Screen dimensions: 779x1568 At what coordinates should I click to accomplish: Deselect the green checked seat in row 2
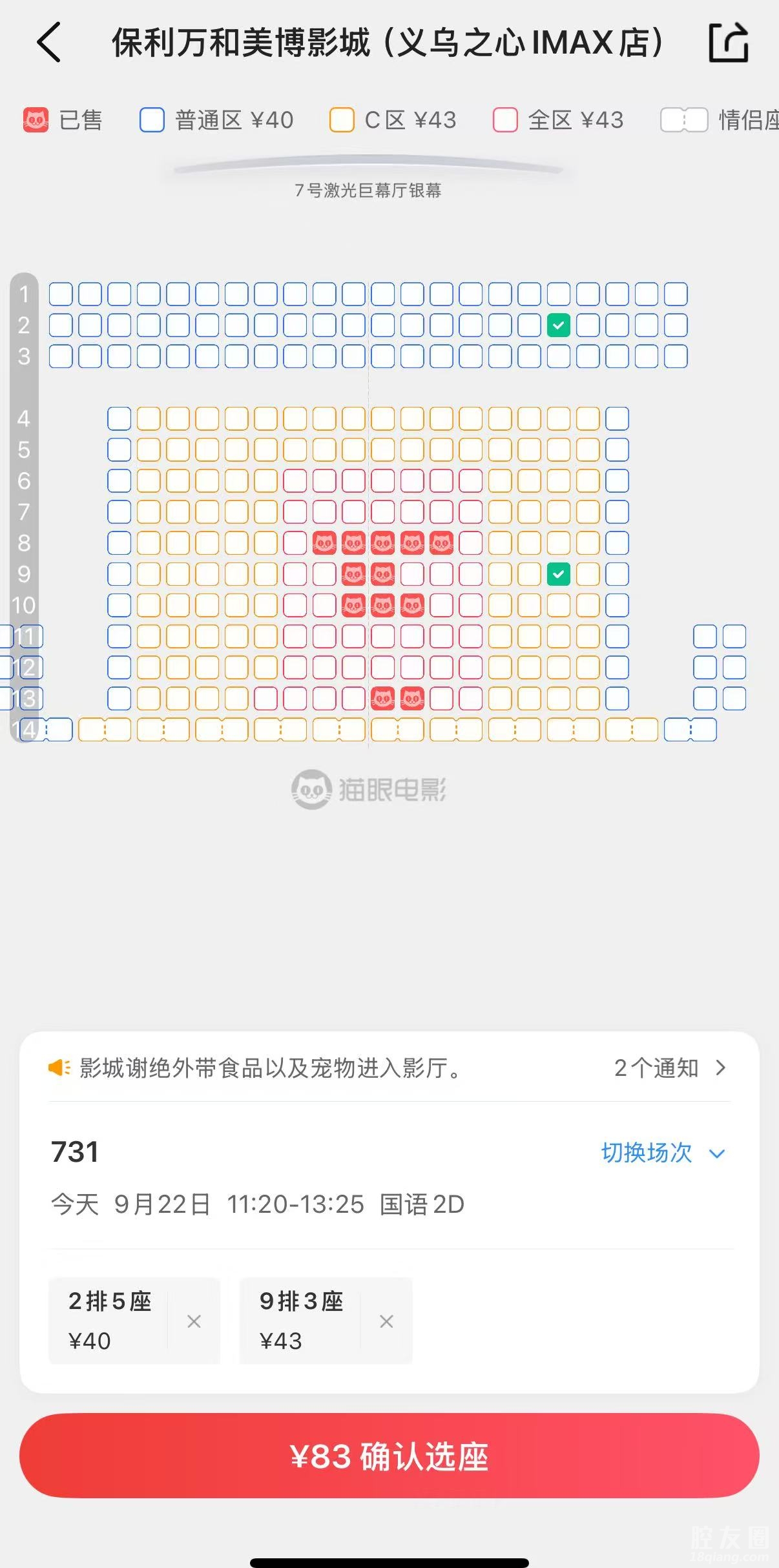pos(558,325)
